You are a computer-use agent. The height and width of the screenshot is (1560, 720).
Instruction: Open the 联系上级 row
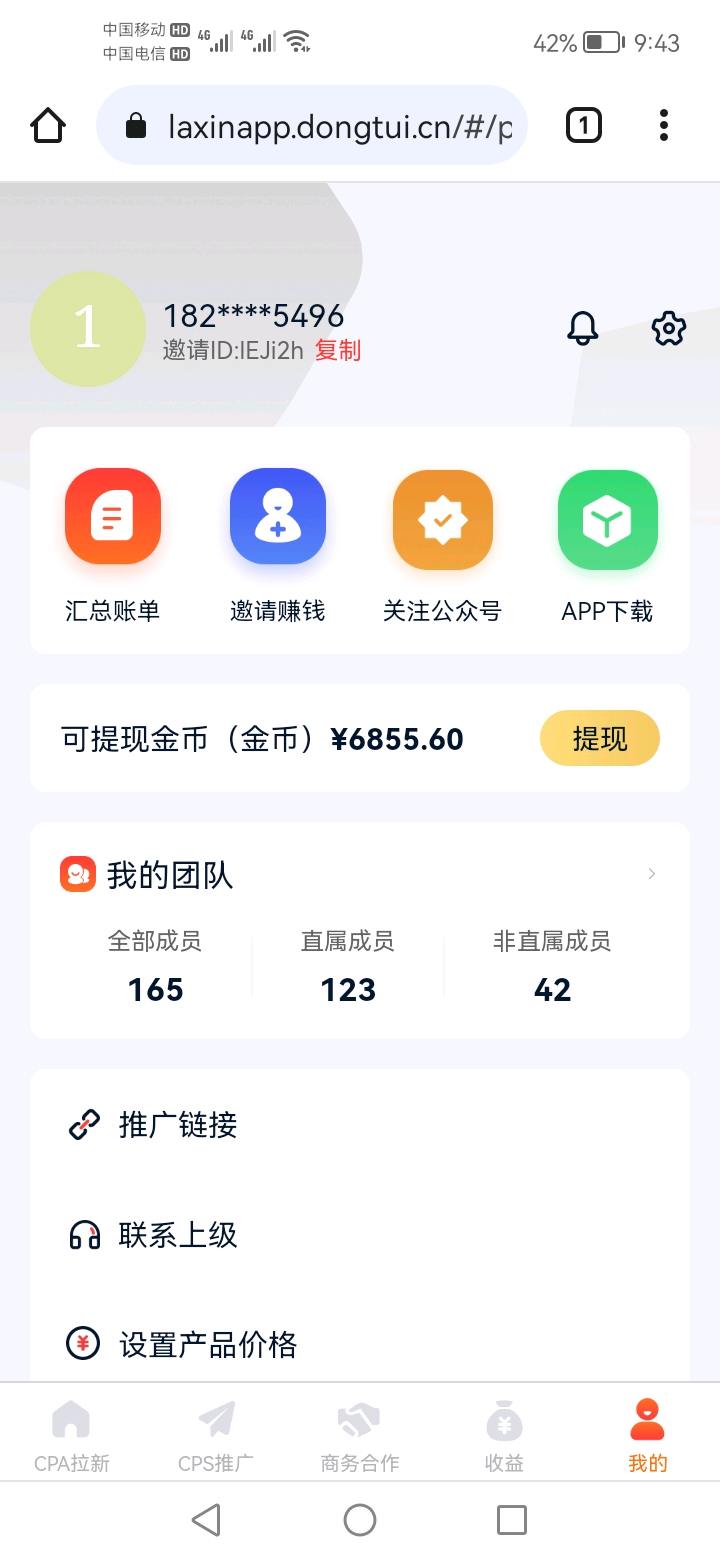coord(360,1235)
